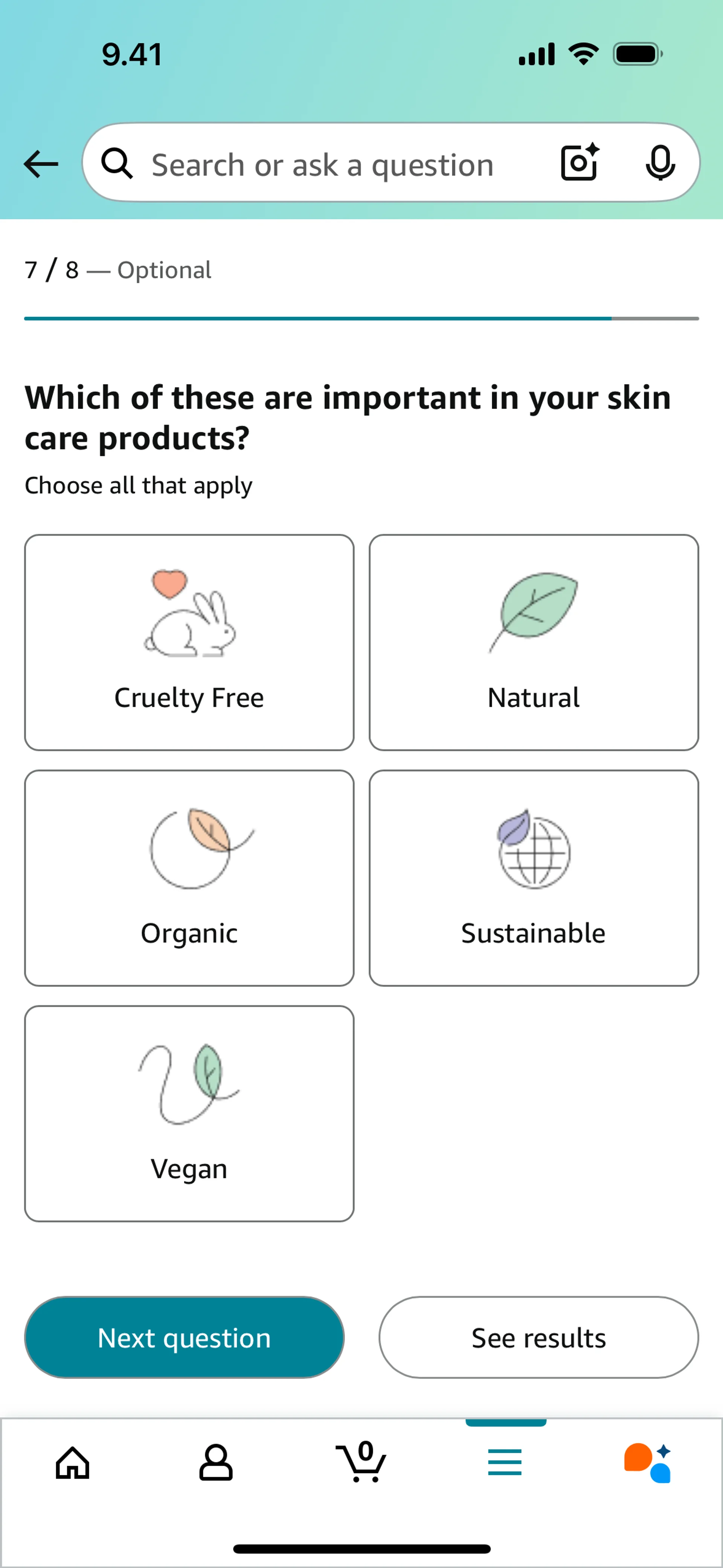Select the Vegan option
Viewport: 723px width, 1568px height.
pos(189,1113)
